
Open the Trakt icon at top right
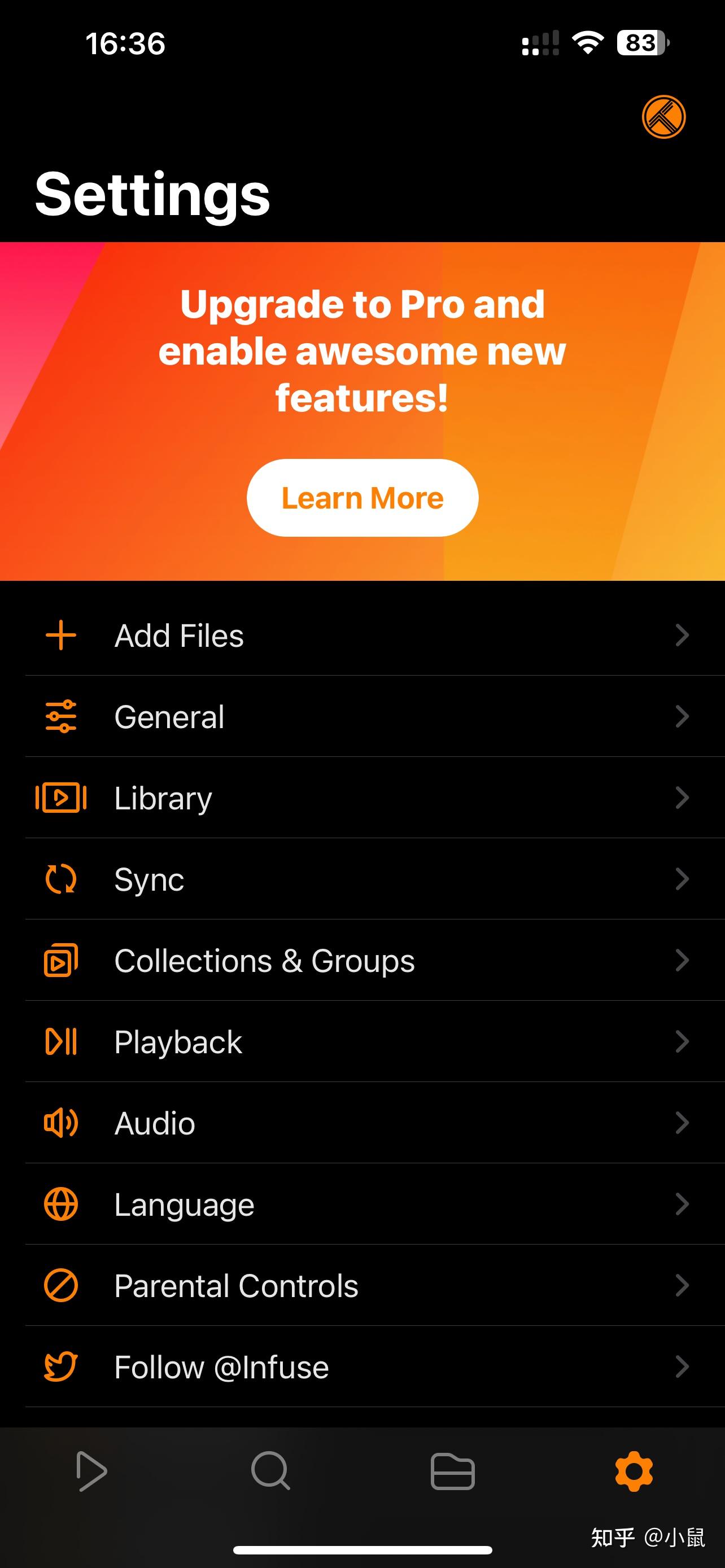(663, 117)
